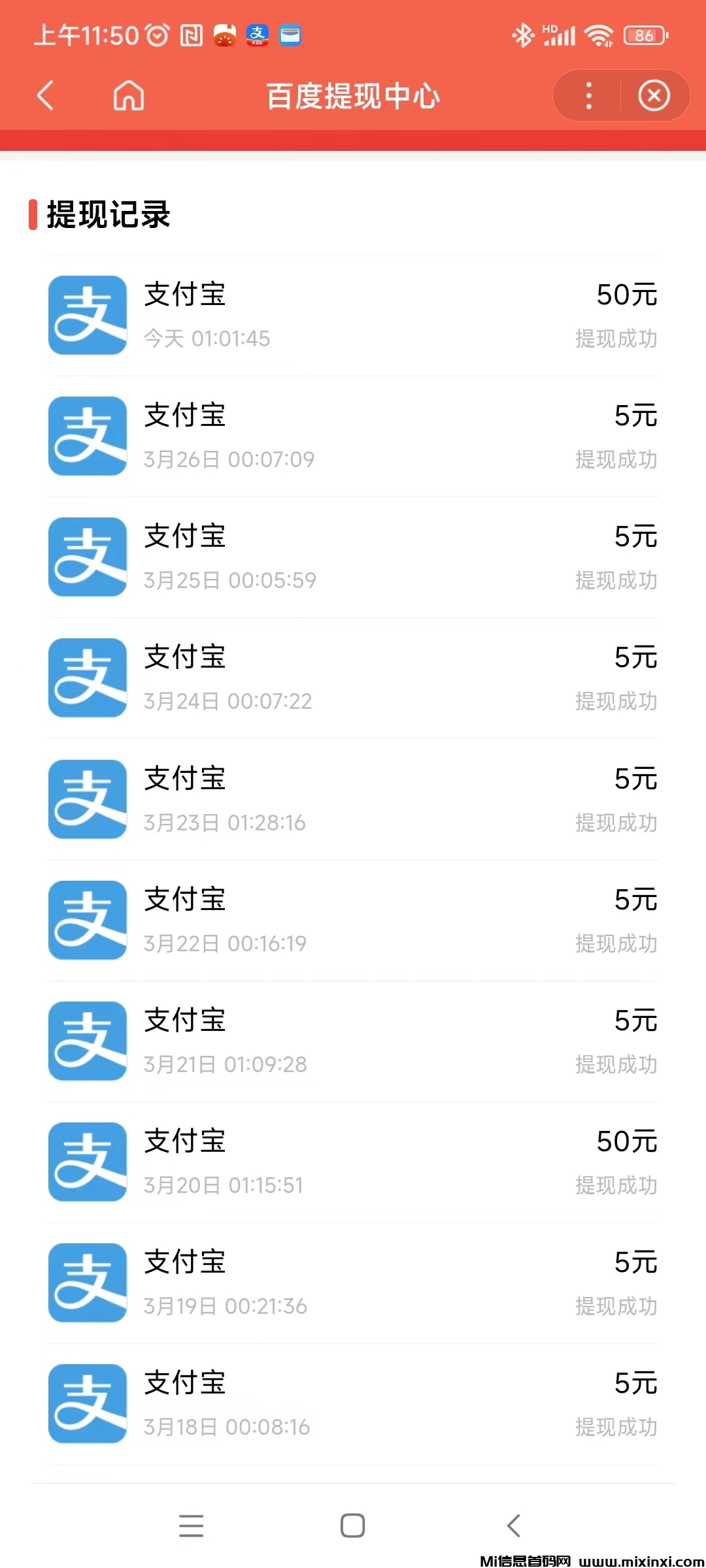
Task: Tap the 百度提现中心 title
Action: click(353, 95)
